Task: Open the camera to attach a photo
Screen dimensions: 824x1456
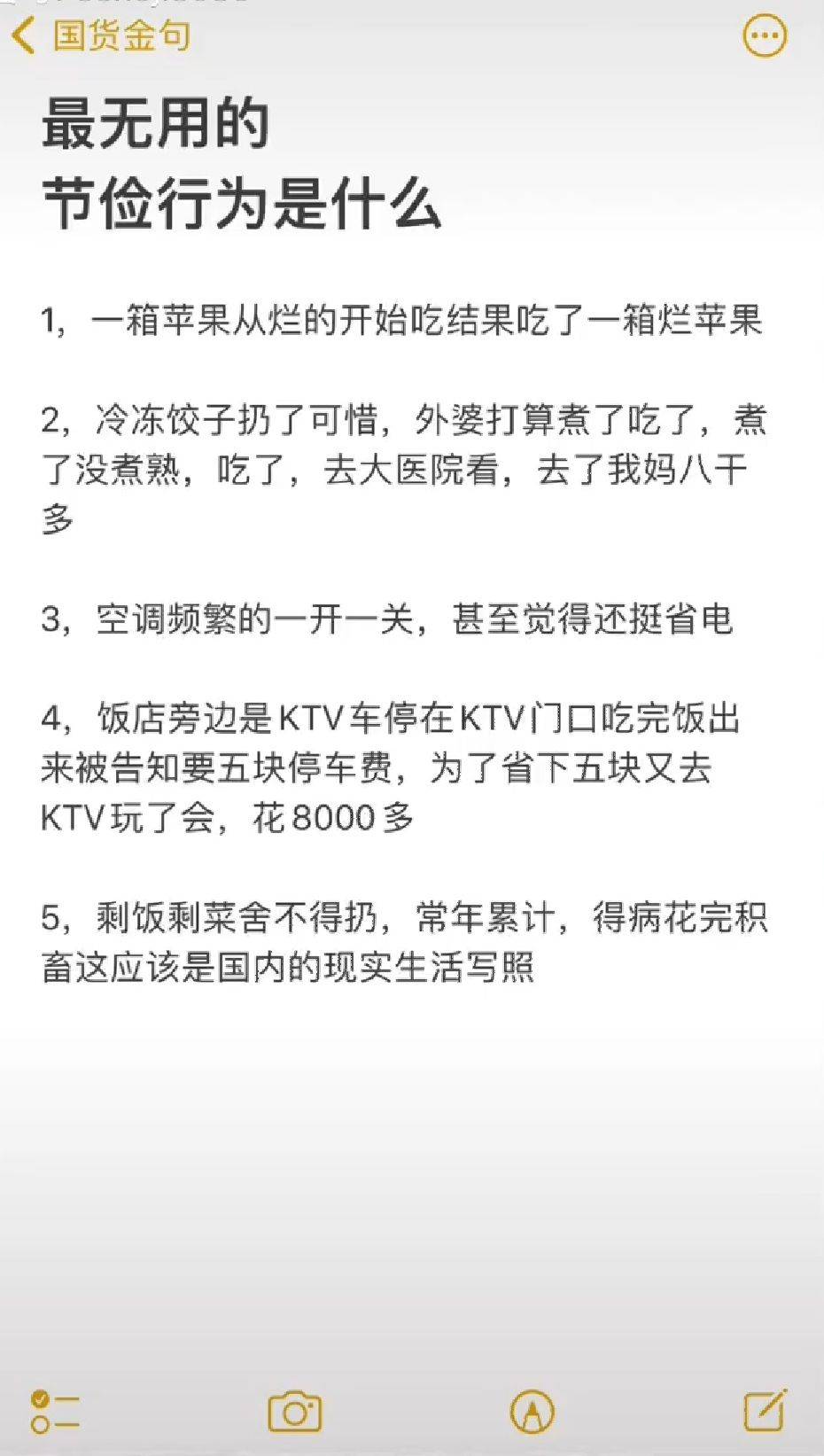Action: [x=294, y=1411]
